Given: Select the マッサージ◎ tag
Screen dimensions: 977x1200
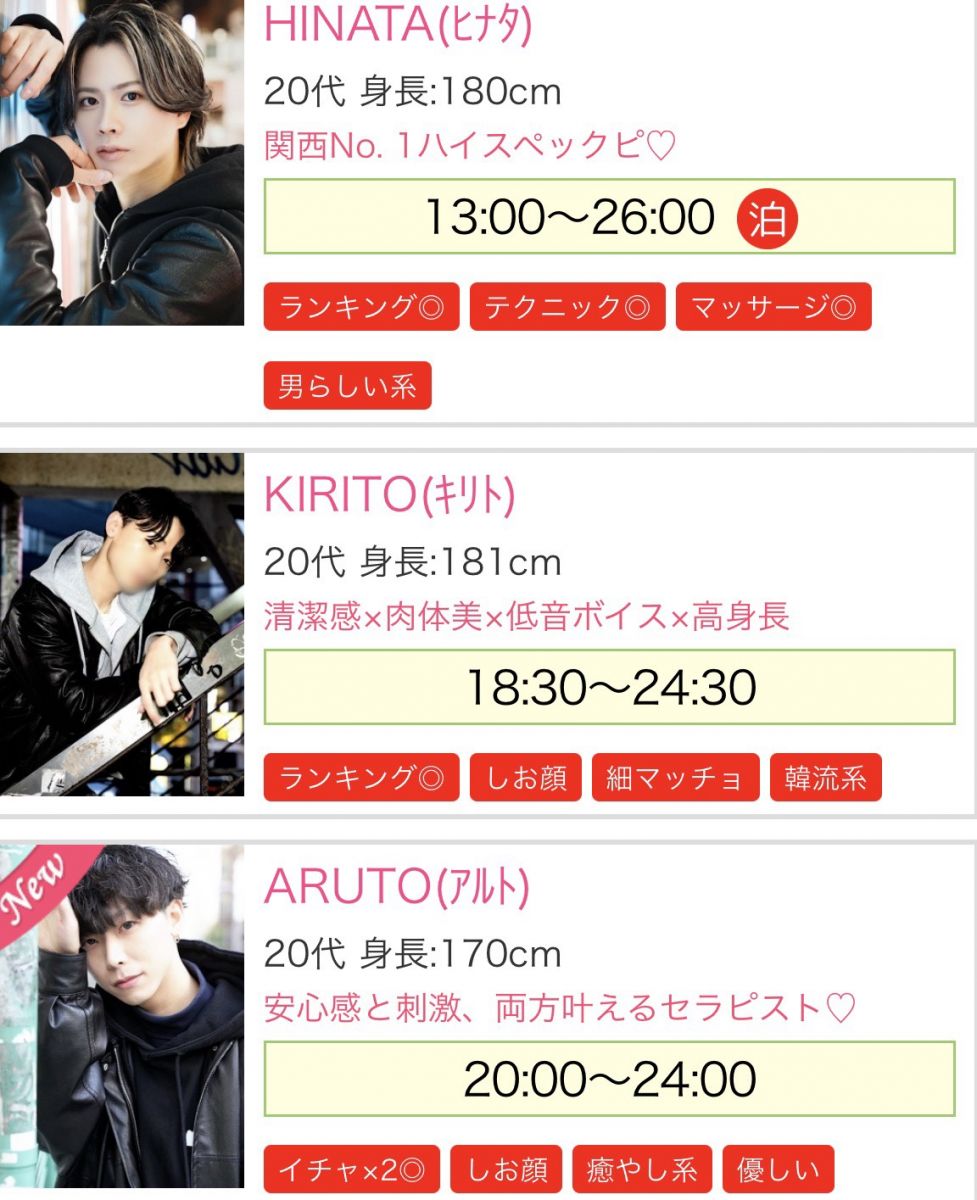Looking at the screenshot, I should click(x=773, y=307).
